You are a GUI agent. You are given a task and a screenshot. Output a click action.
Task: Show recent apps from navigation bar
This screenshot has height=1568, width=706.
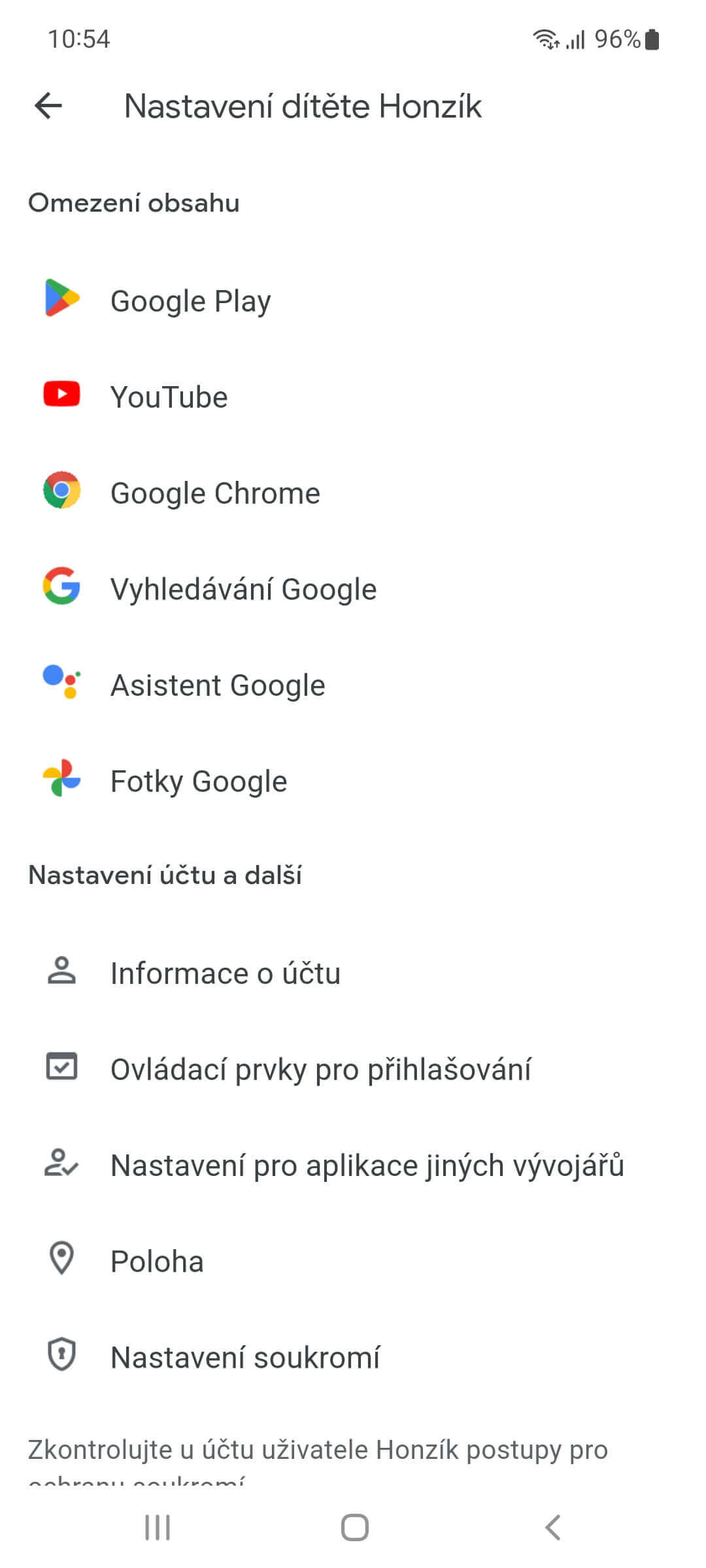tap(158, 1527)
